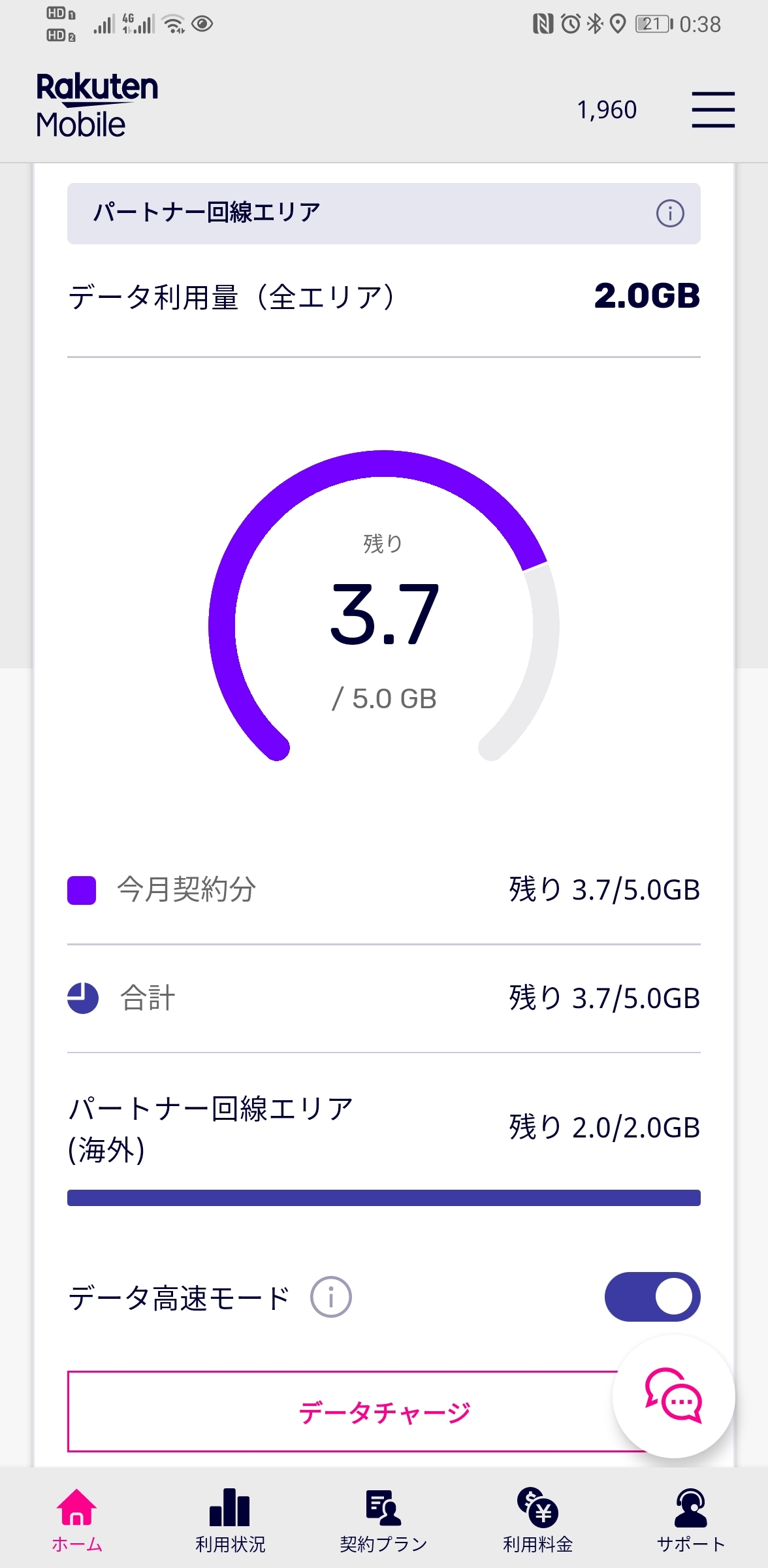Open the hamburger menu
This screenshot has height=1568, width=768.
pos(712,110)
